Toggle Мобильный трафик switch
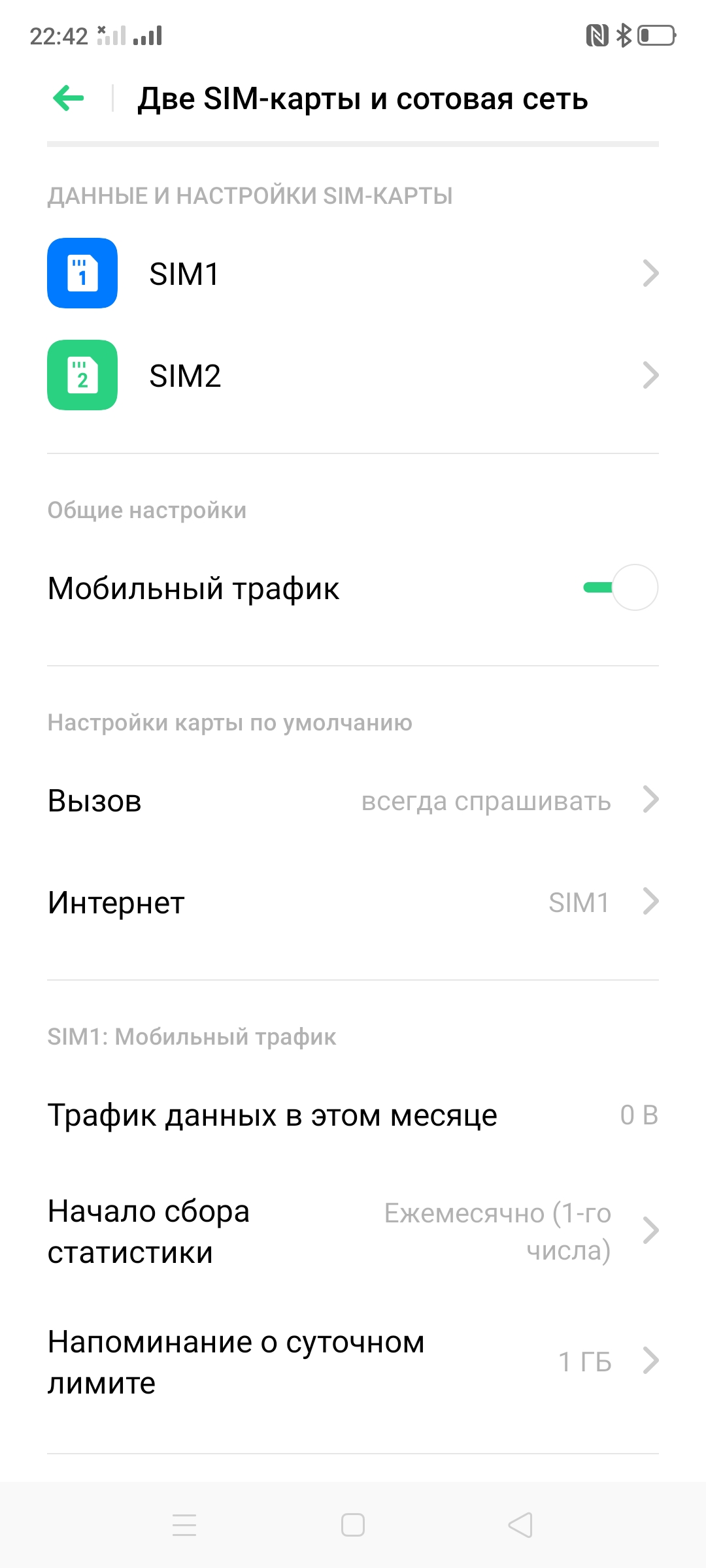The width and height of the screenshot is (706, 1568). (x=621, y=587)
